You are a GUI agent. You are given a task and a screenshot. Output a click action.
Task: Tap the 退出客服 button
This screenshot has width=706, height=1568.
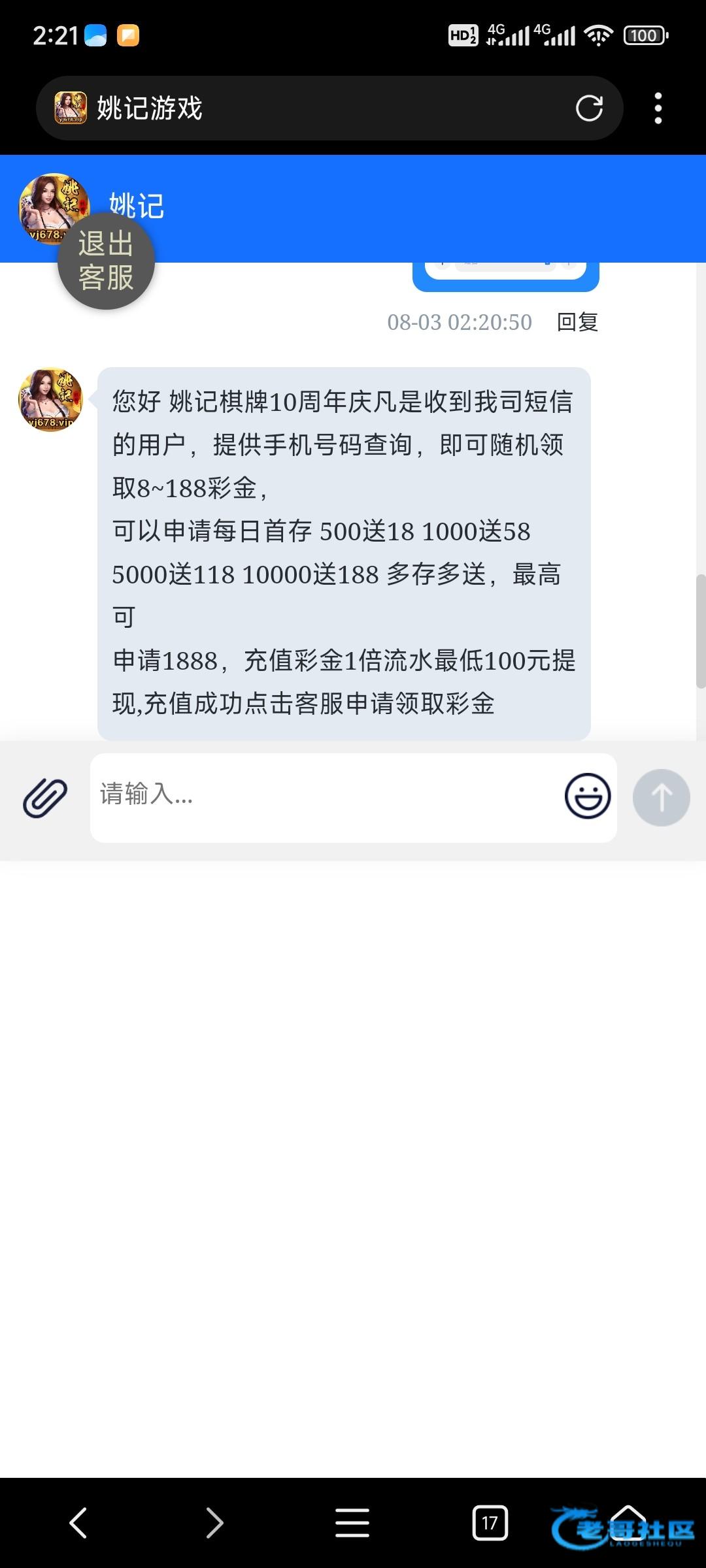pyautogui.click(x=106, y=261)
